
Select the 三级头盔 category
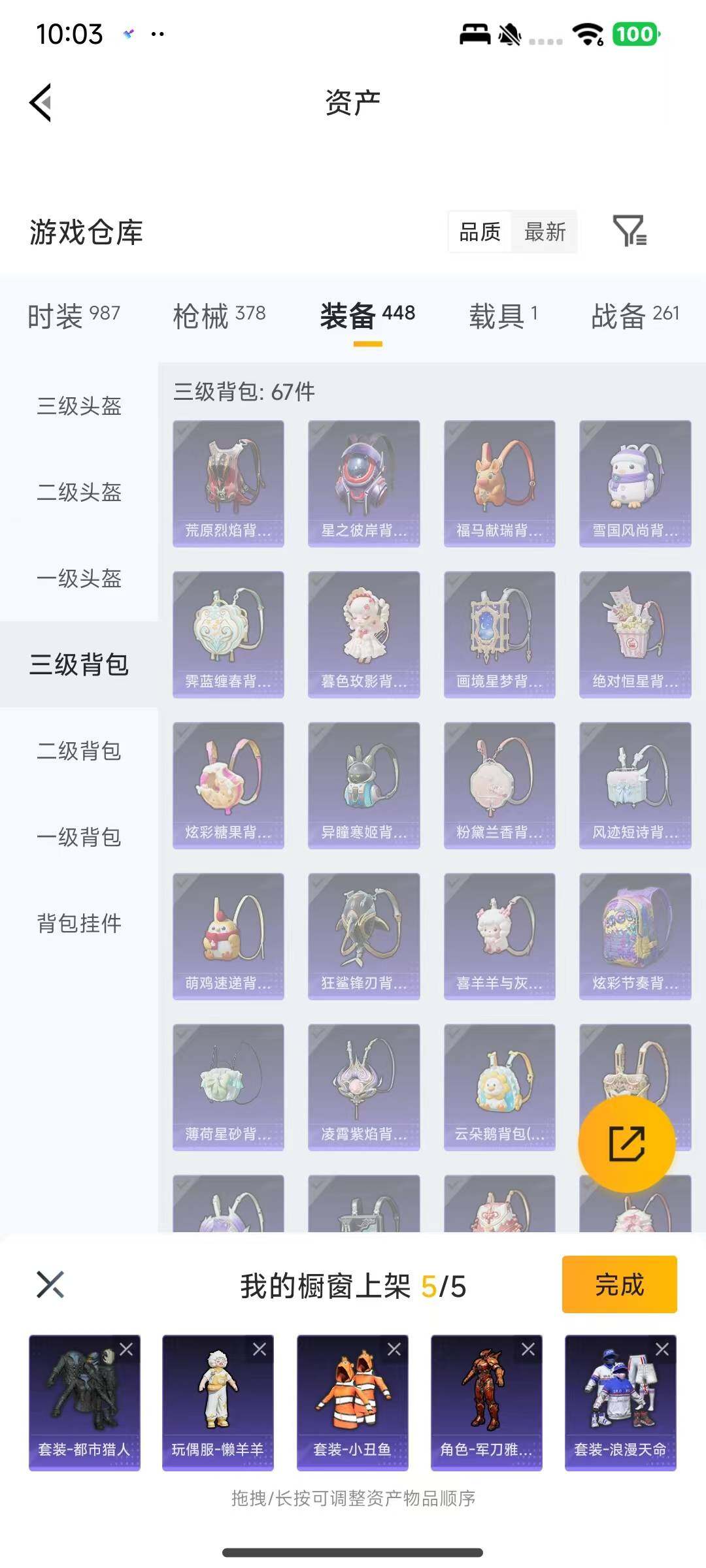point(78,407)
